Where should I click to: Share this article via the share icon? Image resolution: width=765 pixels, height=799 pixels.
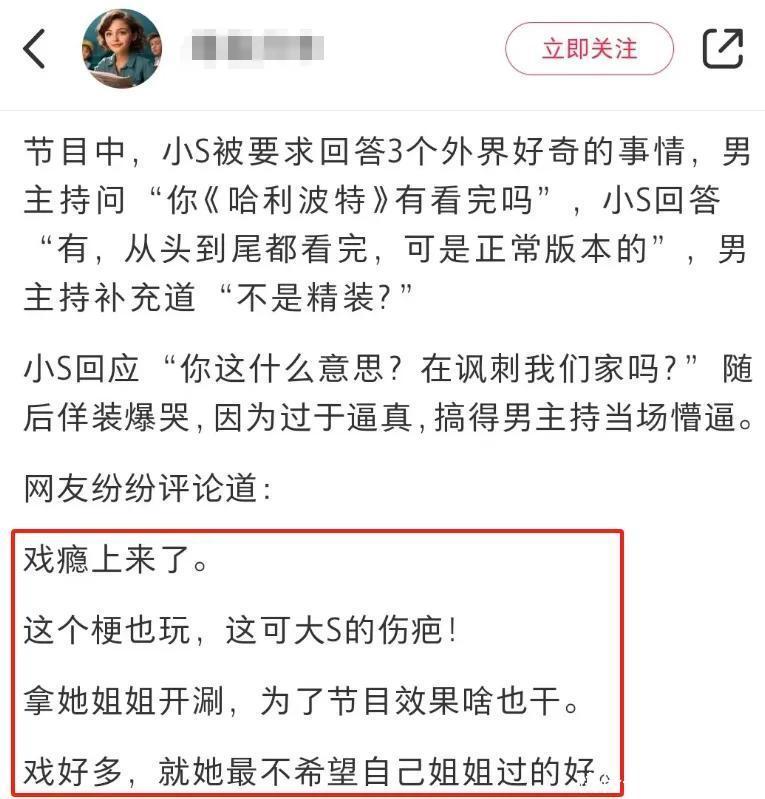coord(722,49)
